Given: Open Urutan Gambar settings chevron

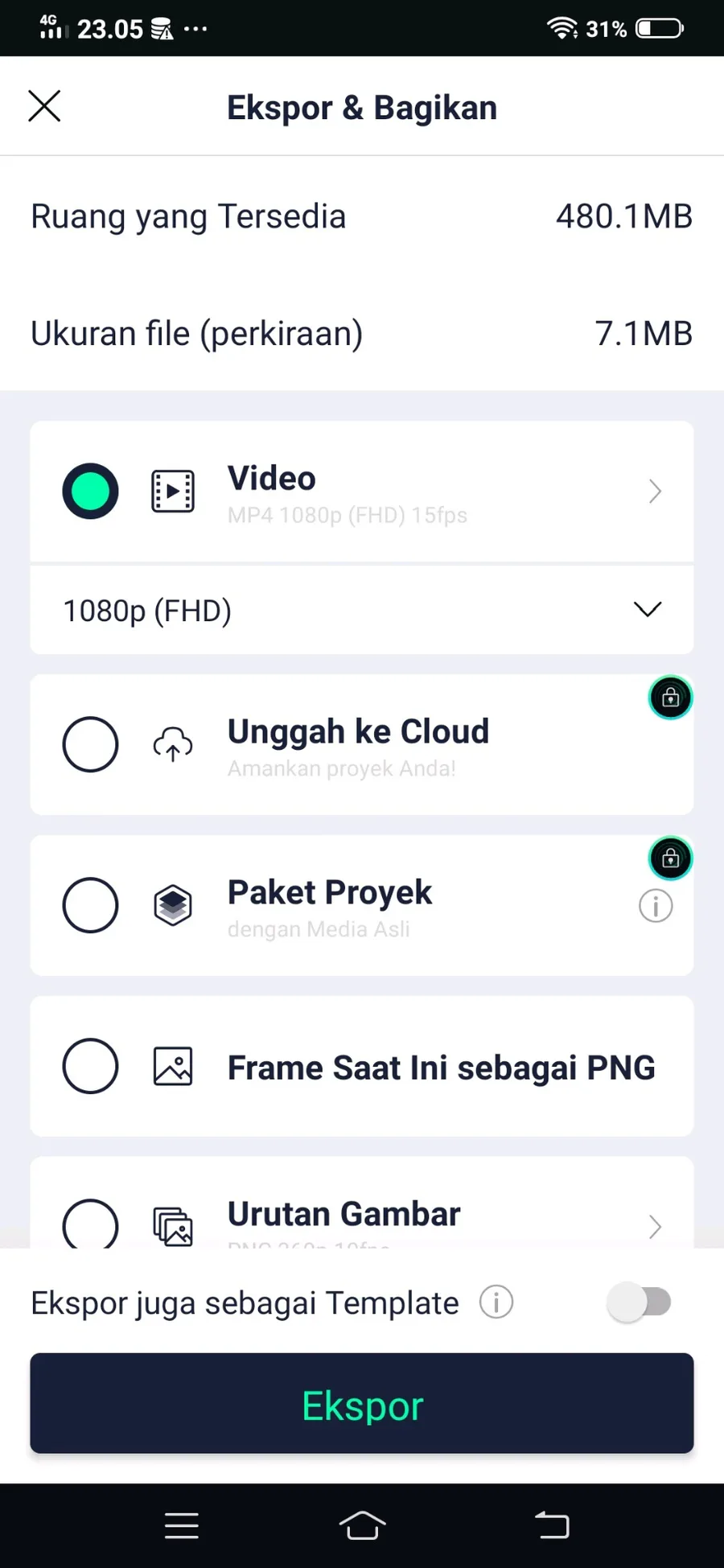Looking at the screenshot, I should (655, 1226).
